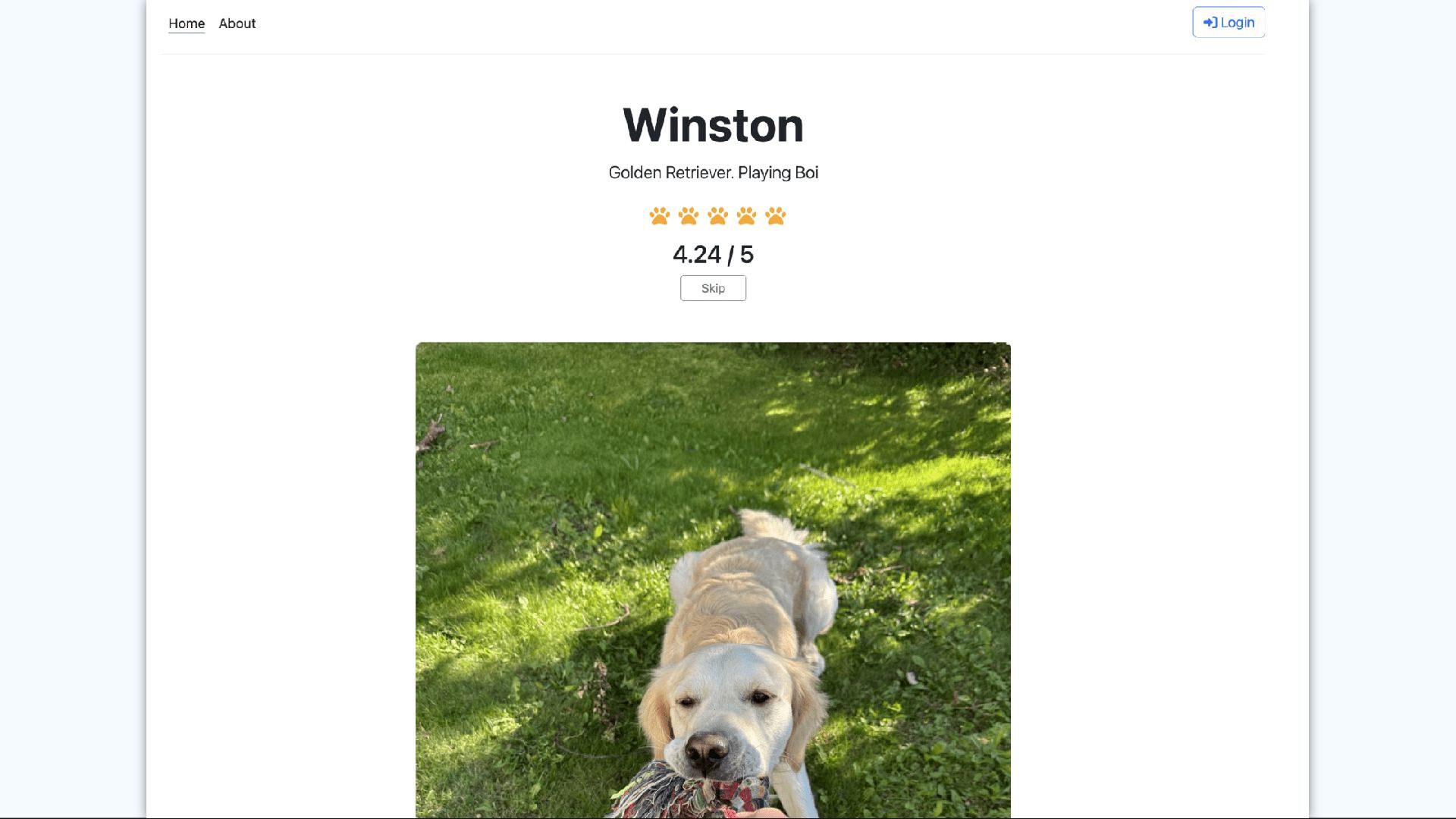Image resolution: width=1456 pixels, height=819 pixels.
Task: Give Winston a three-paw rating
Action: pyautogui.click(x=717, y=216)
